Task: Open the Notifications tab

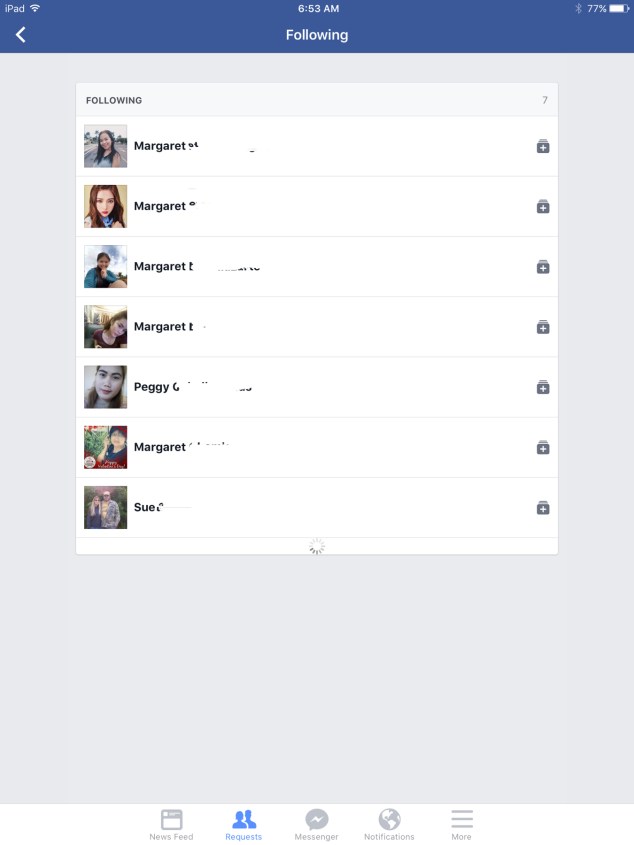Action: [x=389, y=824]
